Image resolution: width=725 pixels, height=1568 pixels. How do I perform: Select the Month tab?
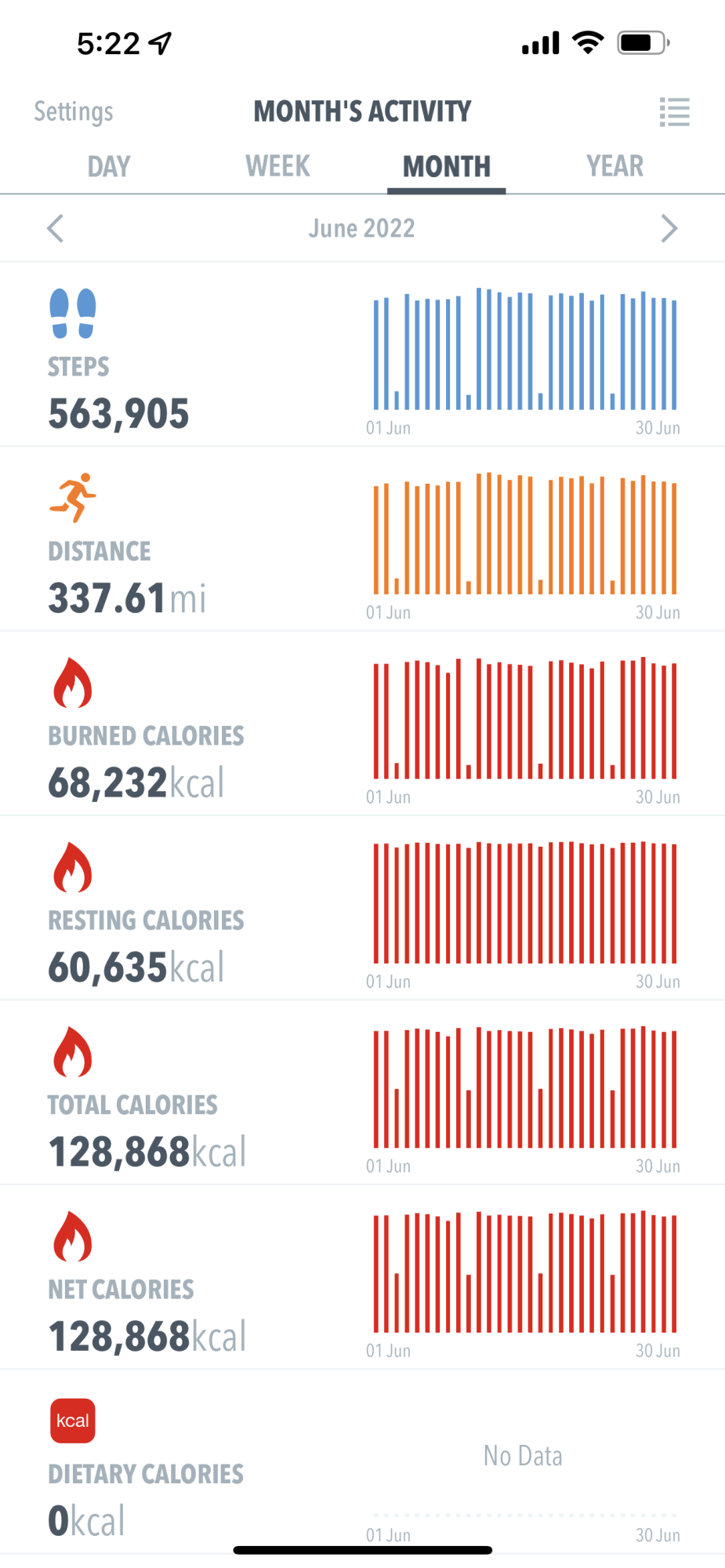[x=446, y=166]
